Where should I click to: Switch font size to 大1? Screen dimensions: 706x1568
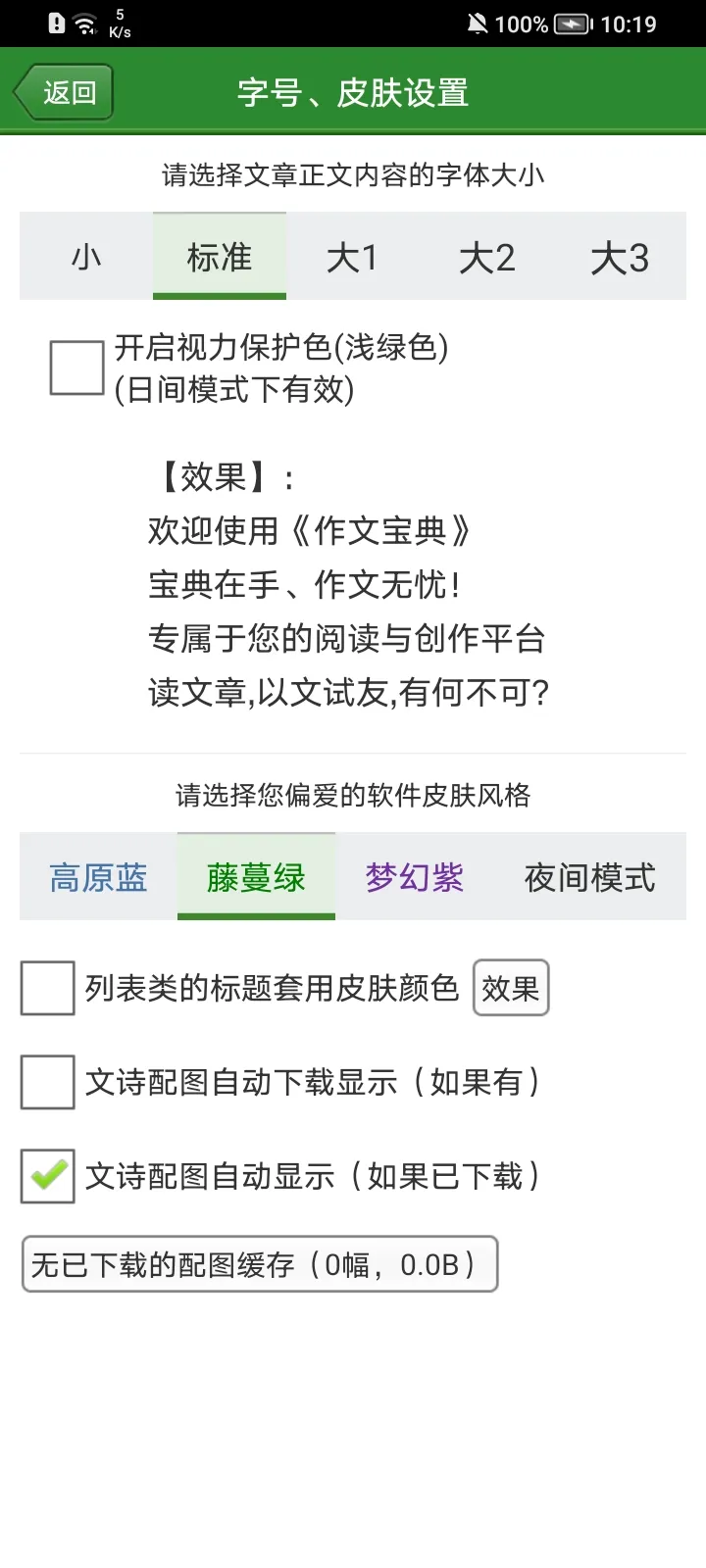352,257
